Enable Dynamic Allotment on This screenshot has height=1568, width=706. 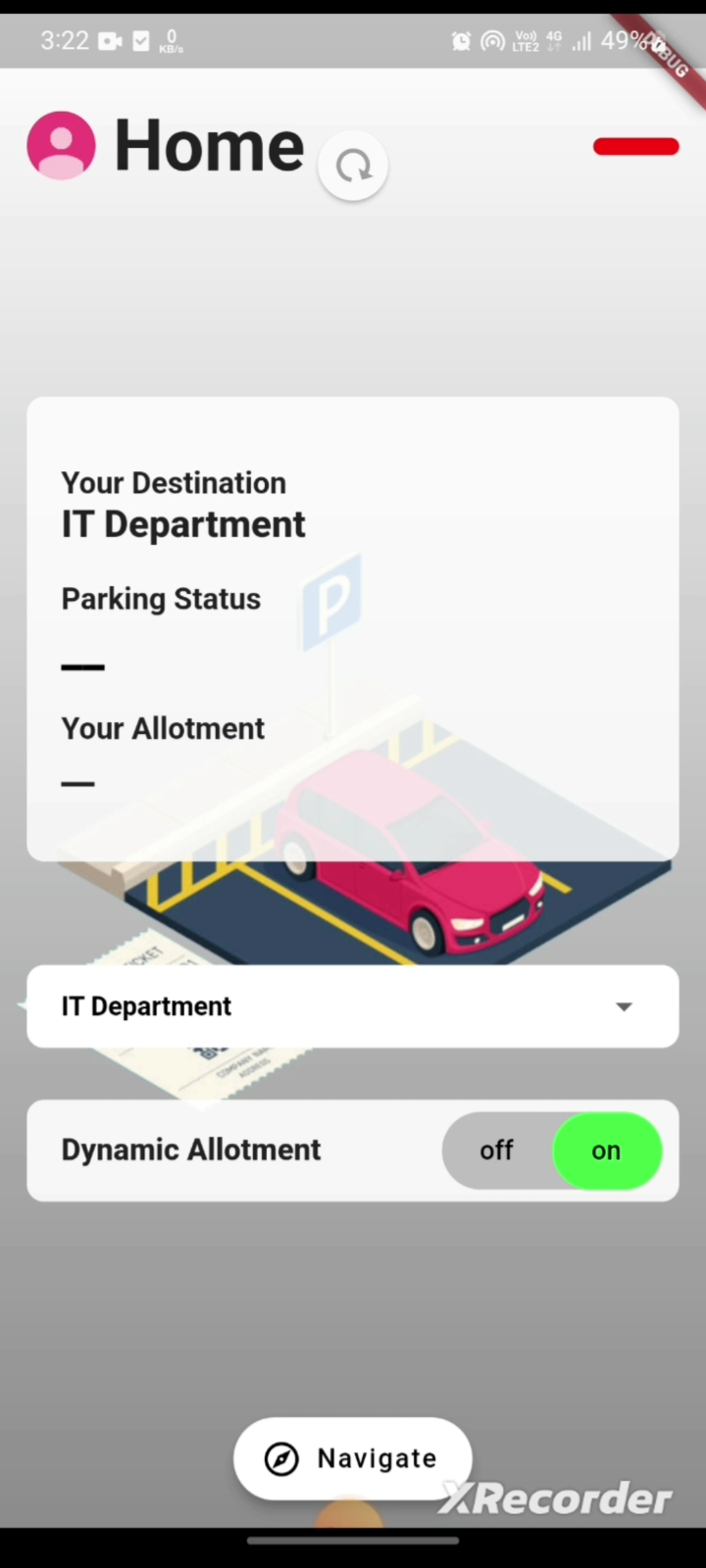pos(606,1151)
